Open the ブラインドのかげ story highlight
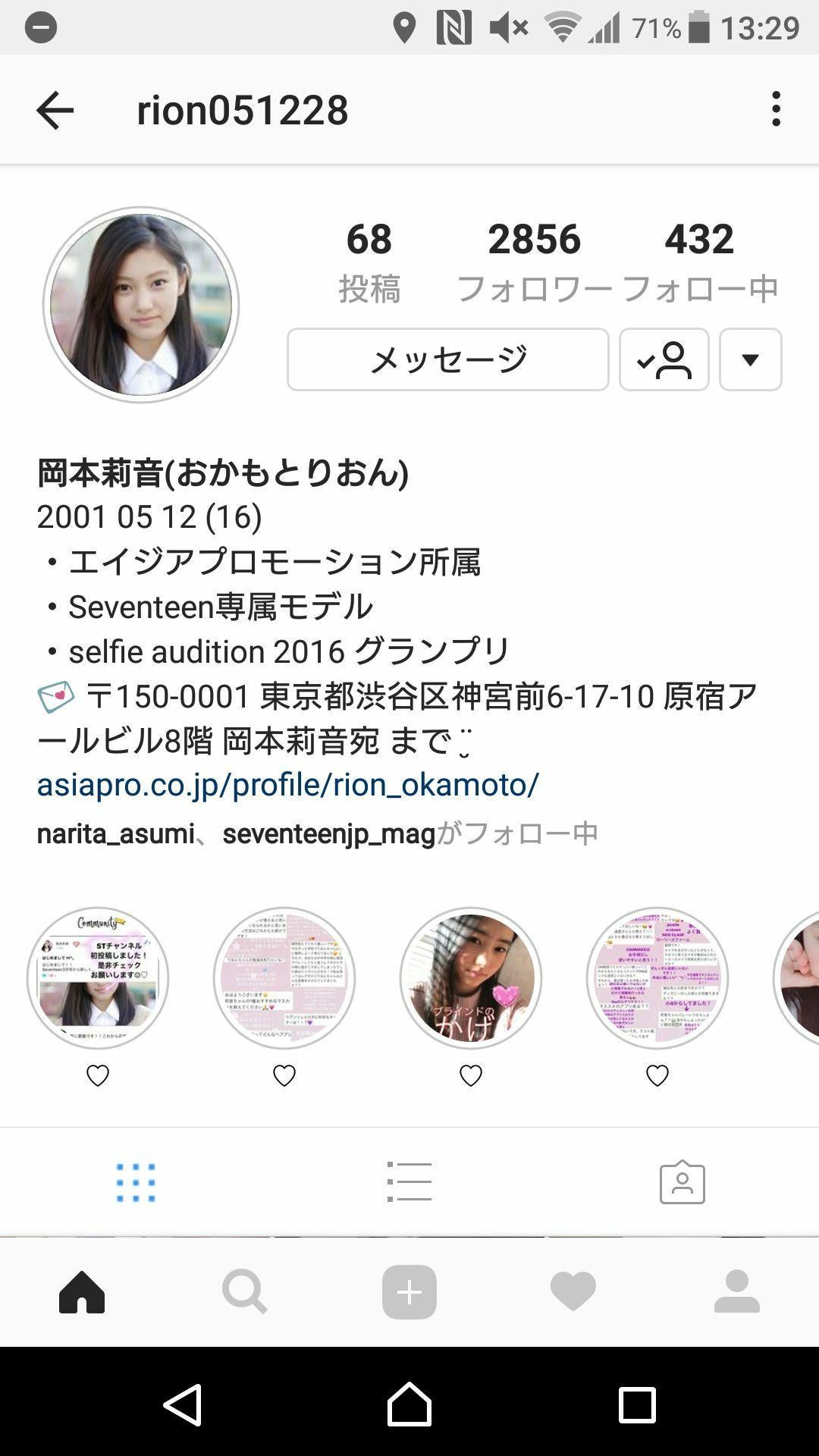 pos(471,977)
